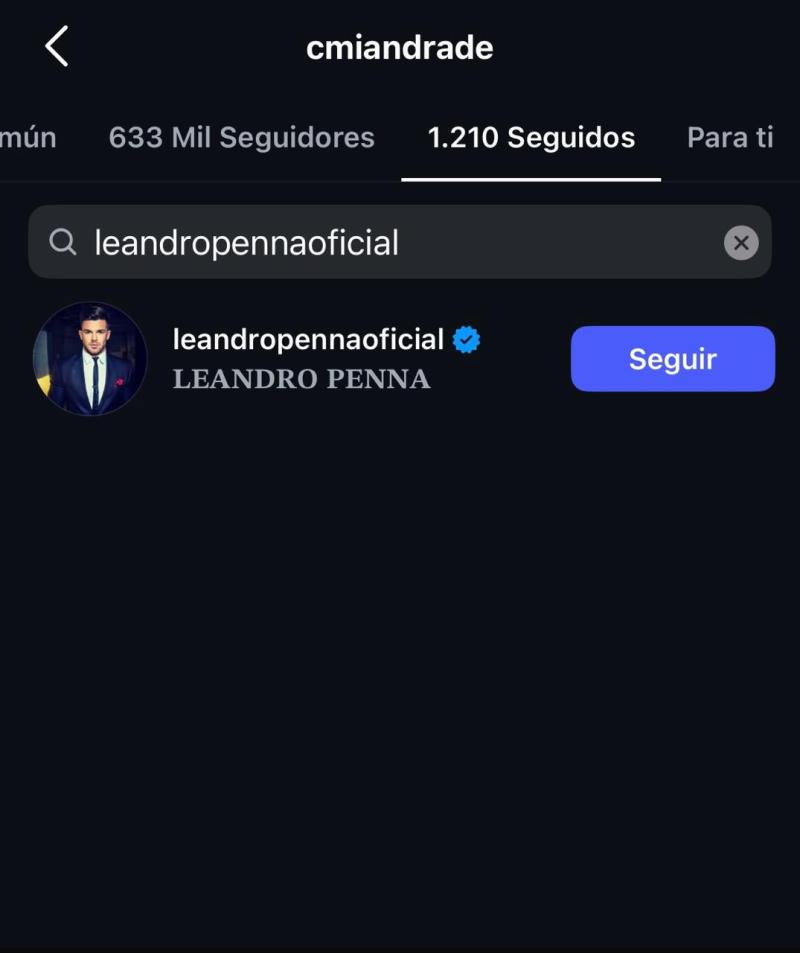Viewport: 800px width, 953px height.
Task: Click the empty area below the follower result
Action: (400, 650)
